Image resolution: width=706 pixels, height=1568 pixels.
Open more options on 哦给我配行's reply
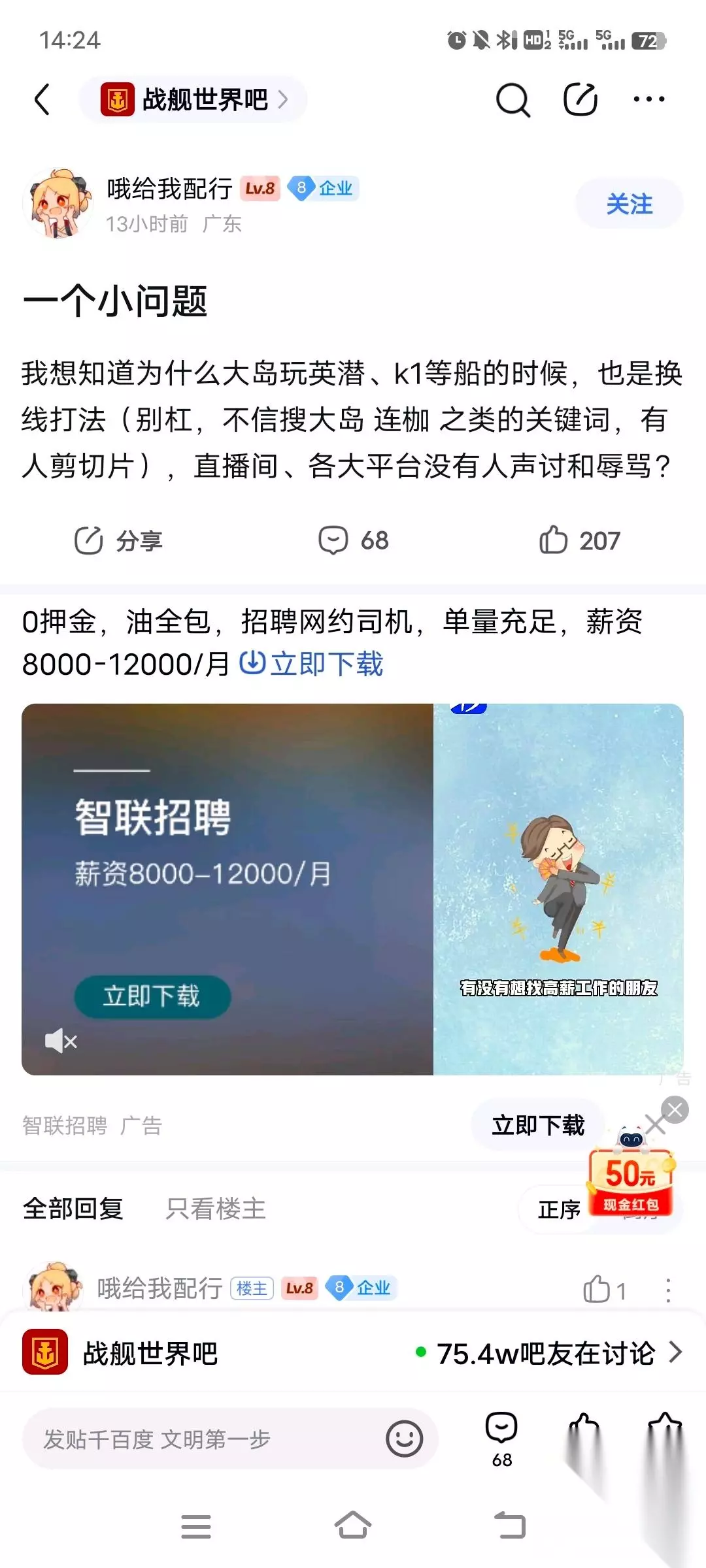[x=667, y=1290]
